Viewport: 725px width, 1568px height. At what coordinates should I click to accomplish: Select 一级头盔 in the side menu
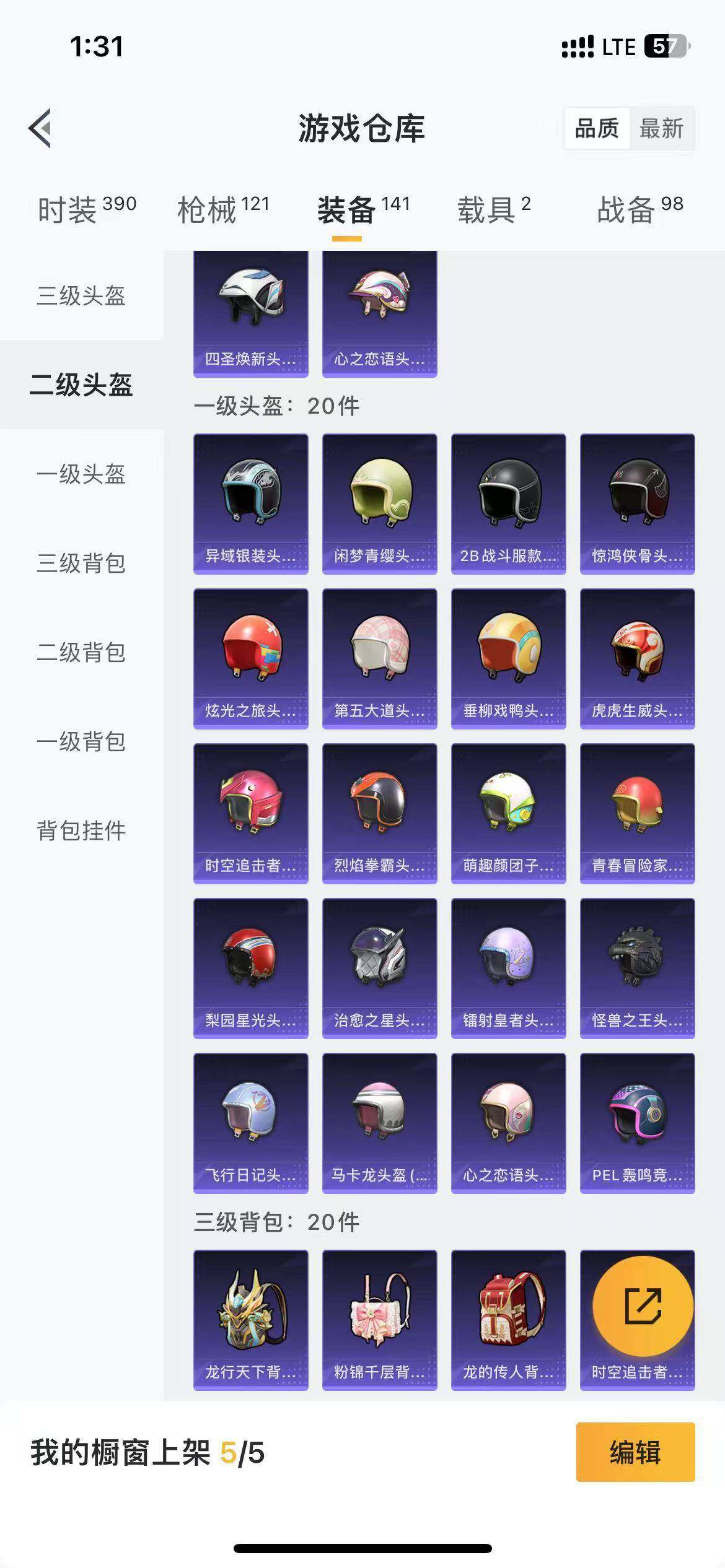(x=81, y=474)
